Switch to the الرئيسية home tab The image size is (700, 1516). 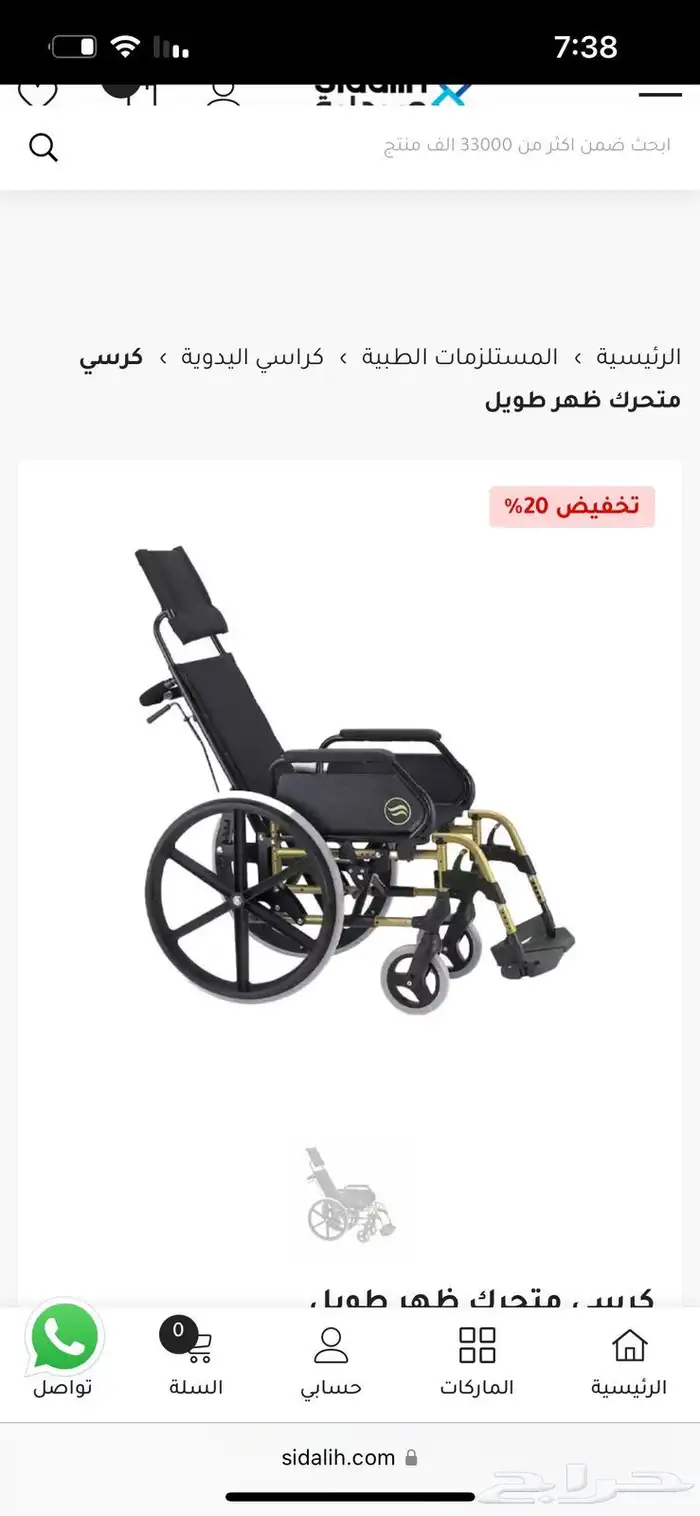629,1360
